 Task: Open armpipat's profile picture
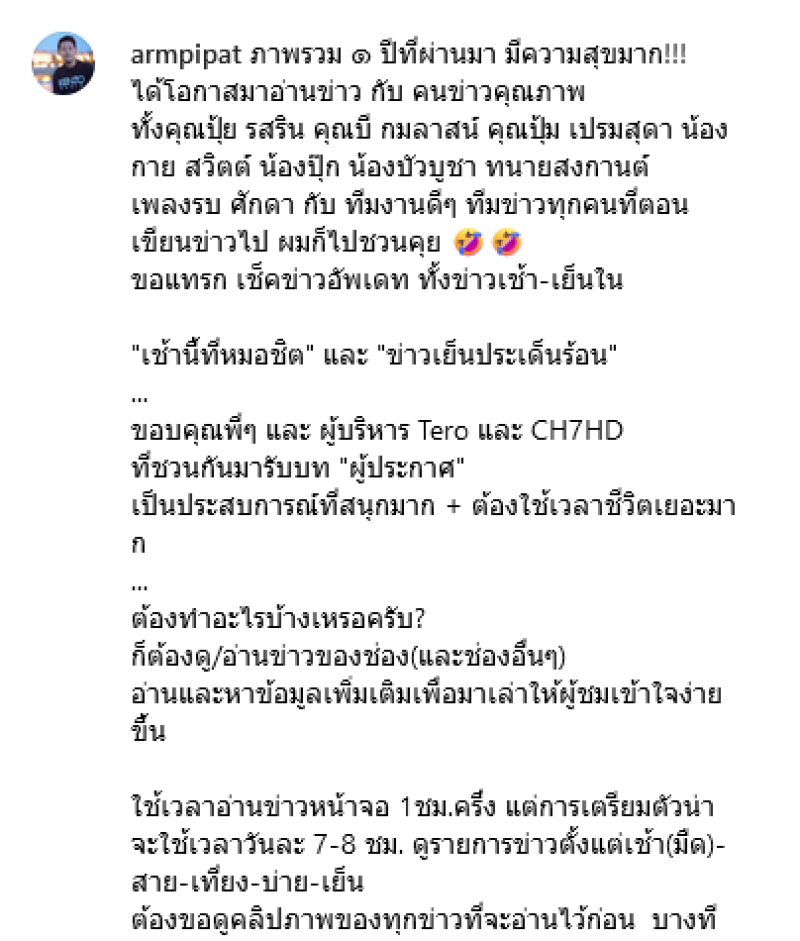(64, 63)
